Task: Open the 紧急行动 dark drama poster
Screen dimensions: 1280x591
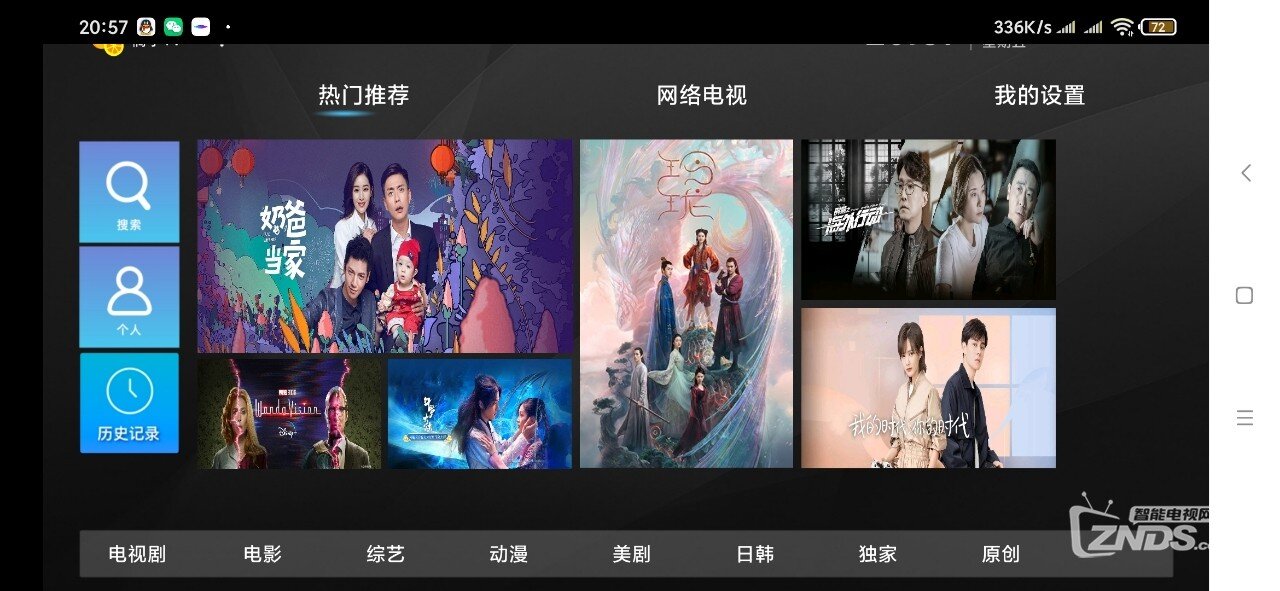Action: 928,219
